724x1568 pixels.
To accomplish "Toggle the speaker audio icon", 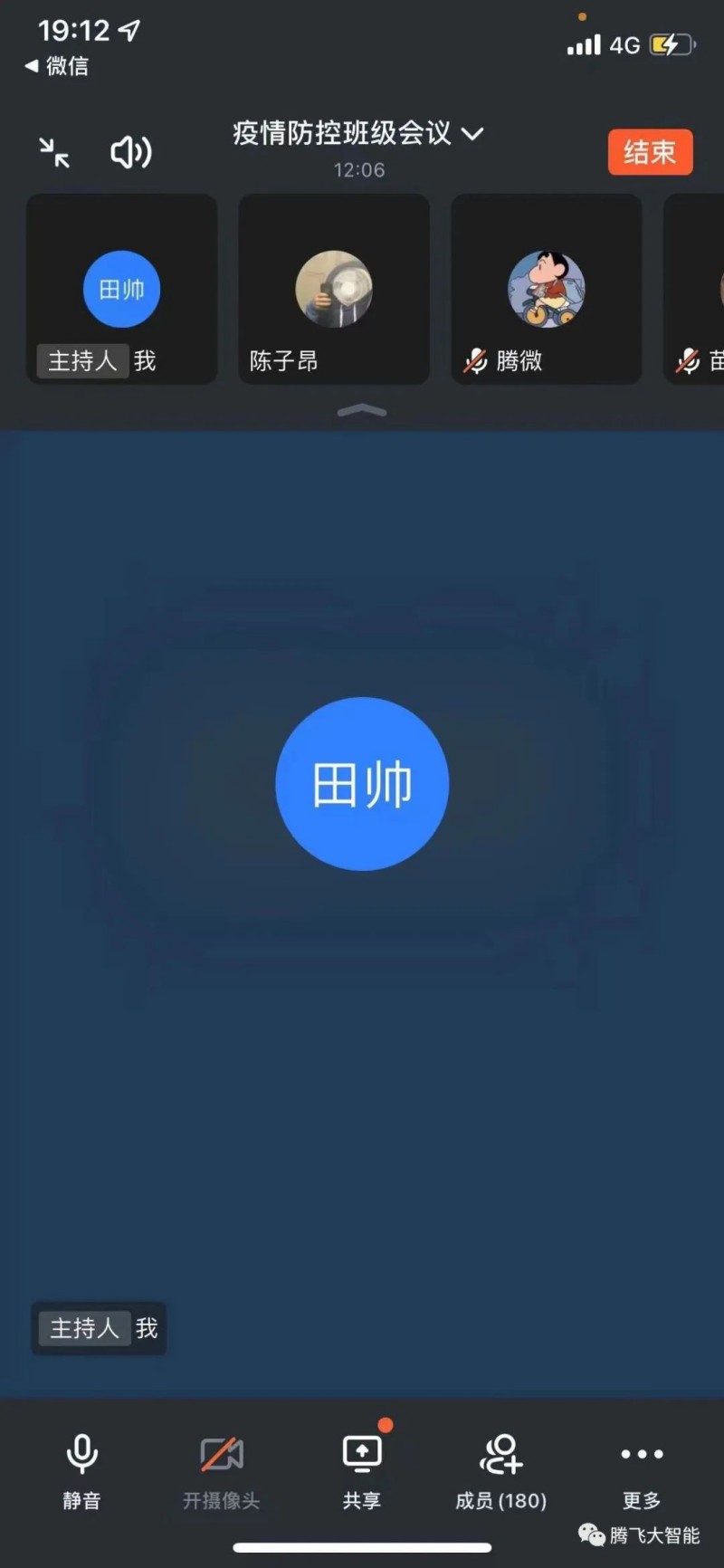I will tap(131, 152).
